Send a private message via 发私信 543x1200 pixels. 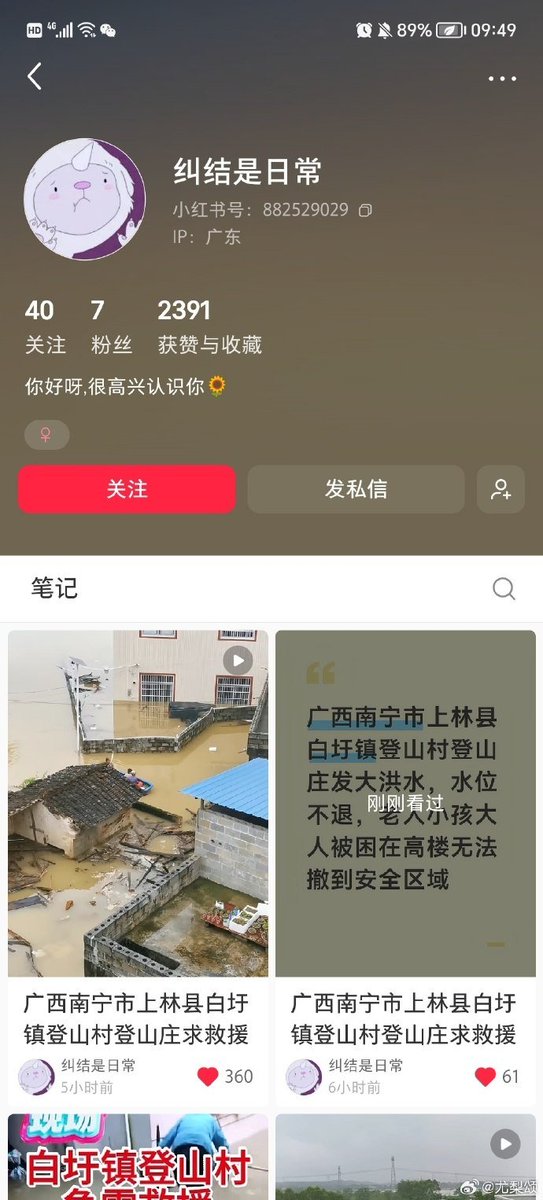coord(356,489)
